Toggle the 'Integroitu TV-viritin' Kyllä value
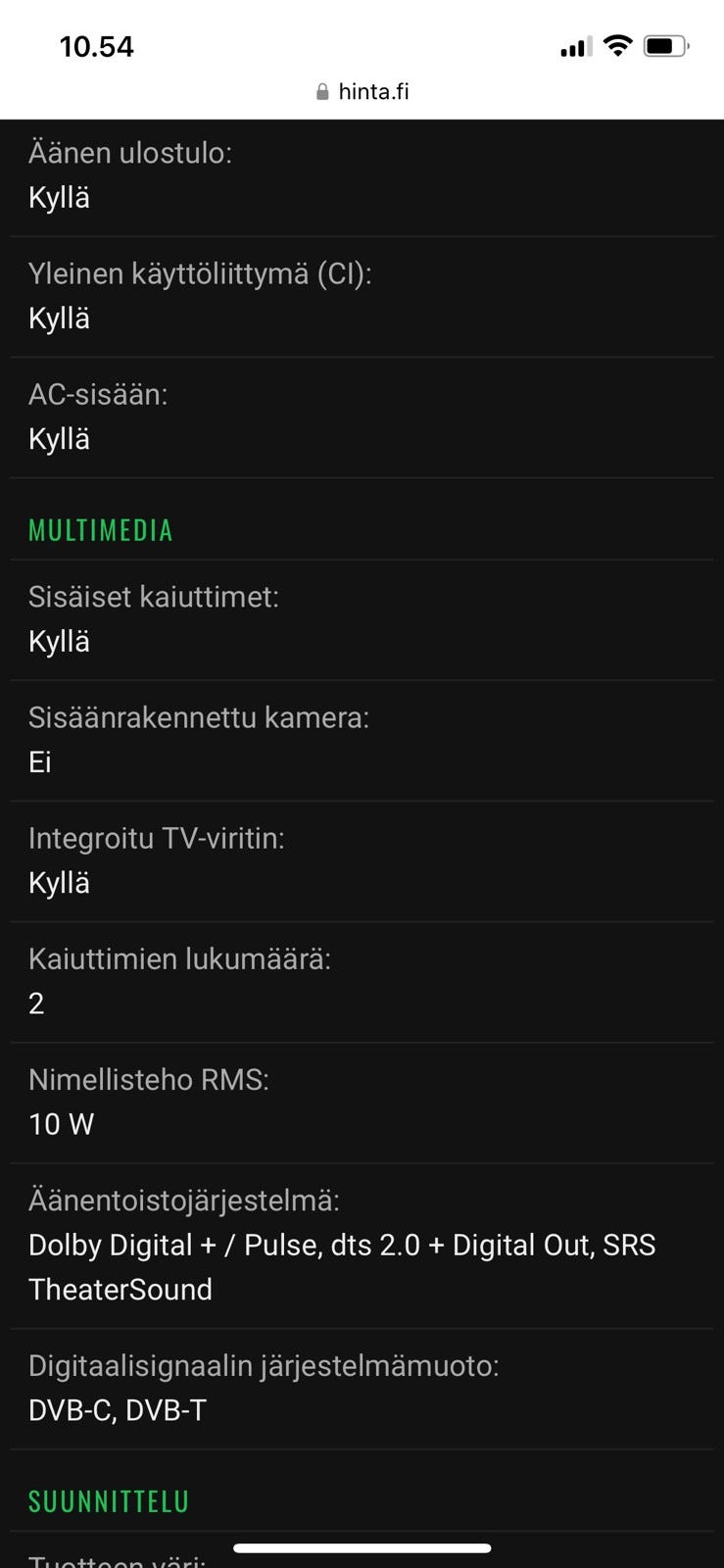Viewport: 724px width, 1568px height. (60, 882)
